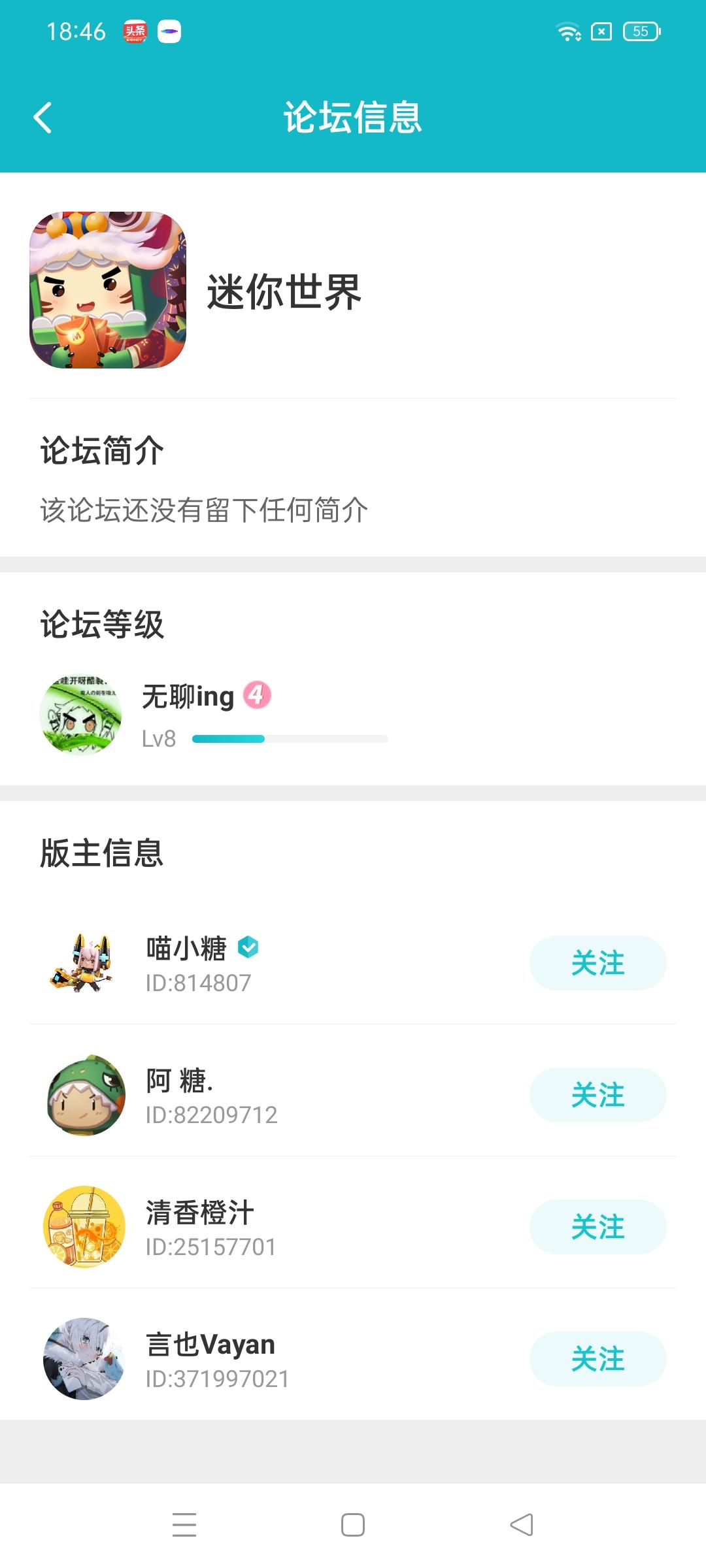706x1568 pixels.
Task: Open recent apps from the navigation bar
Action: click(x=184, y=1525)
